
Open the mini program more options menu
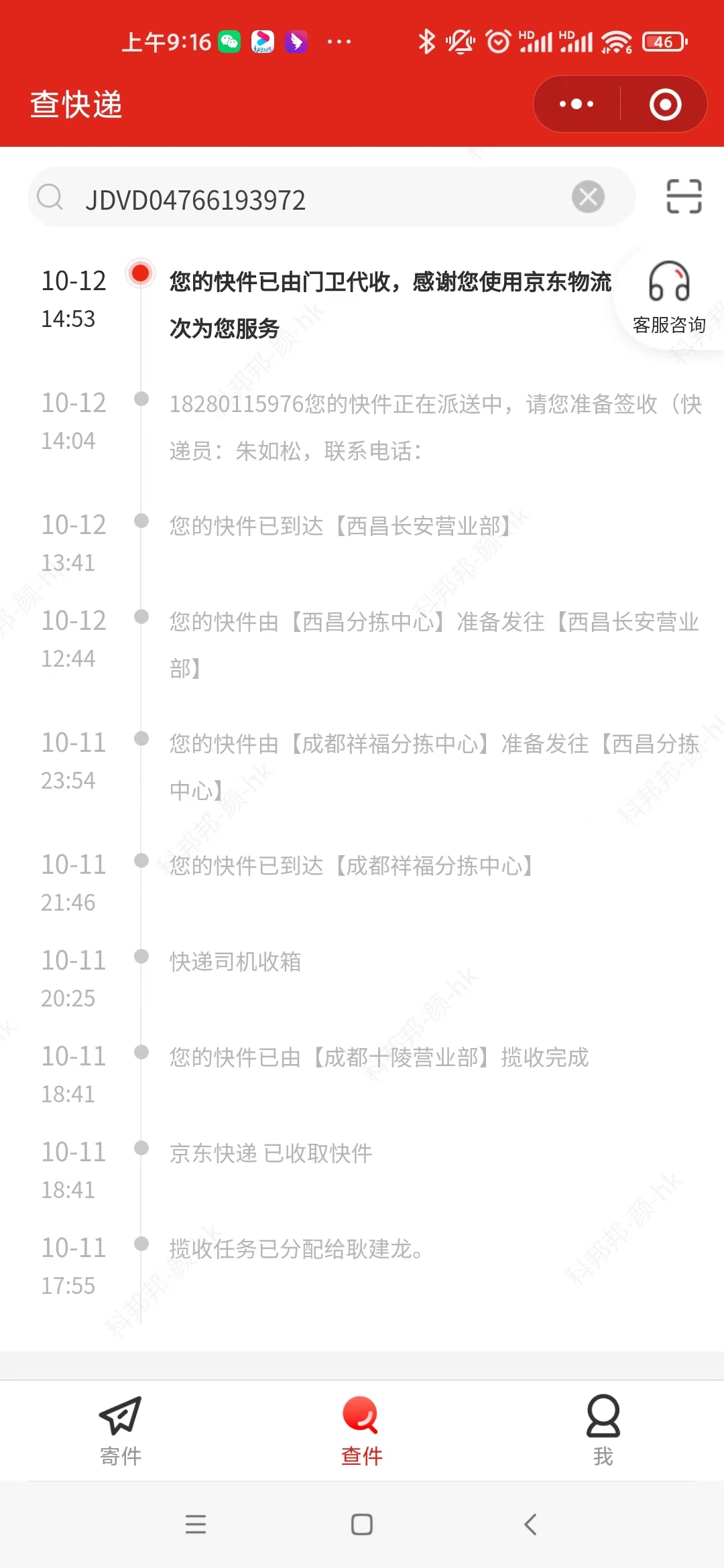pos(577,104)
